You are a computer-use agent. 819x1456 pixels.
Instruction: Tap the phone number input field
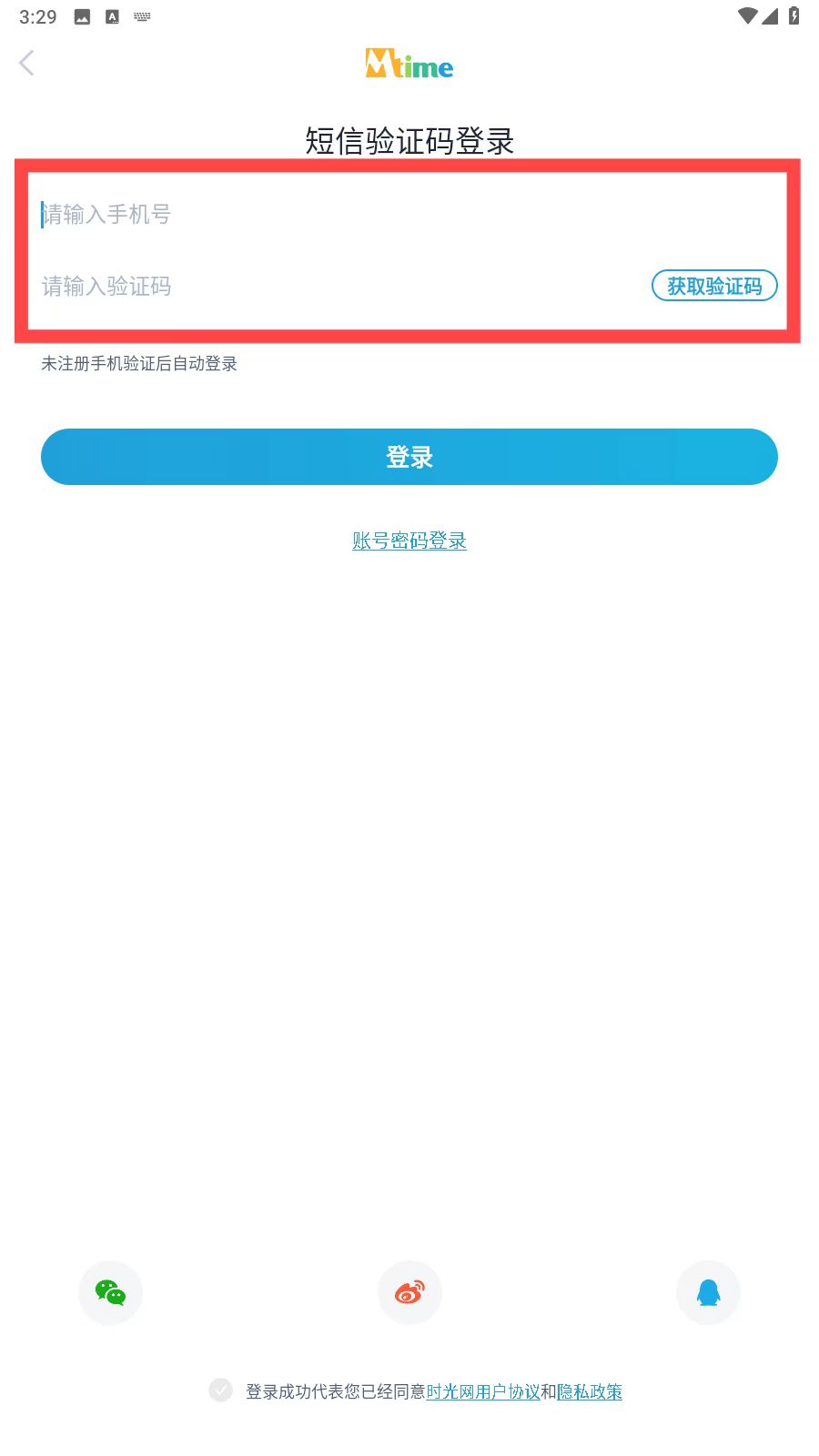409,215
